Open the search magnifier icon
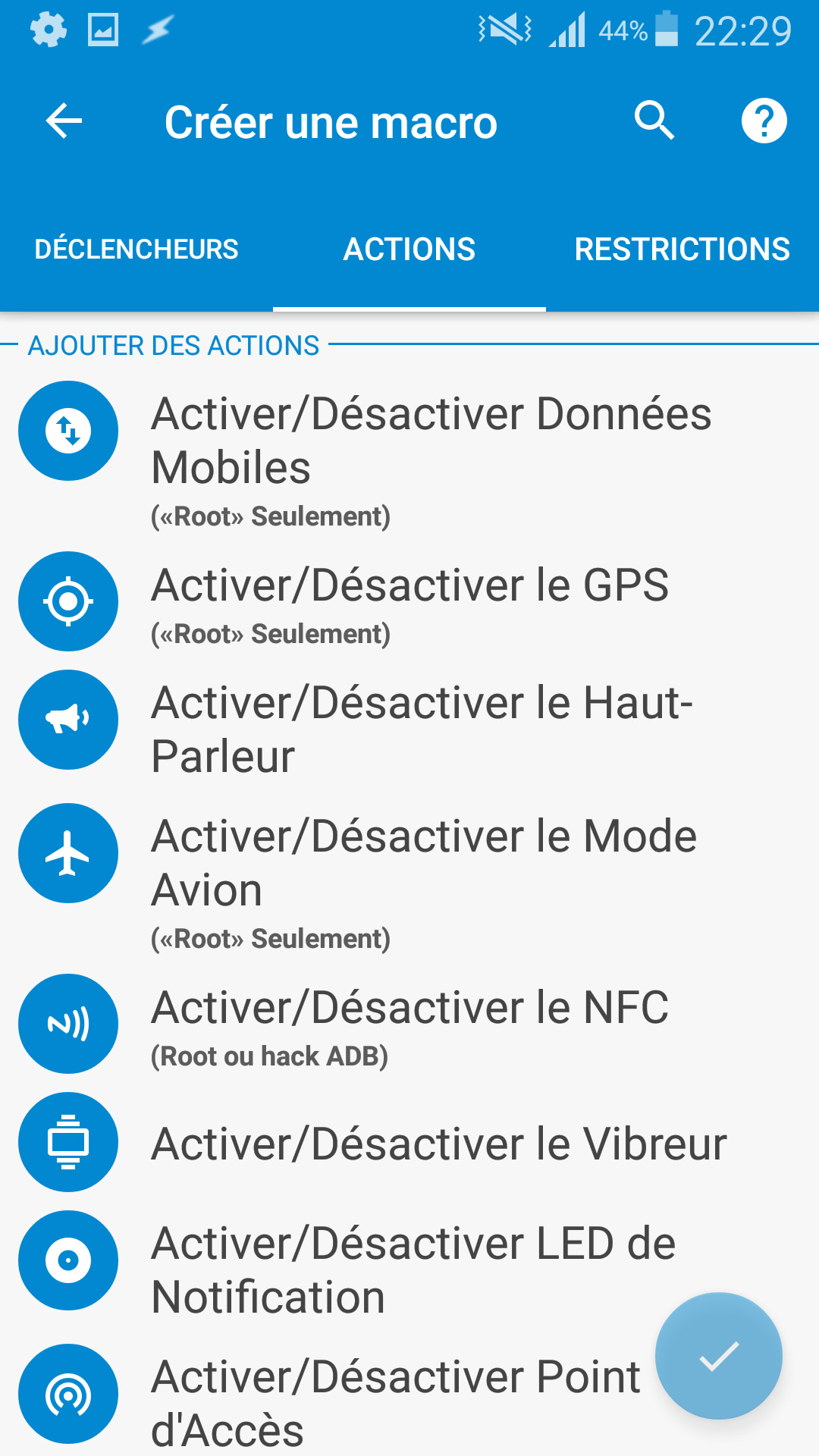819x1456 pixels. (654, 120)
